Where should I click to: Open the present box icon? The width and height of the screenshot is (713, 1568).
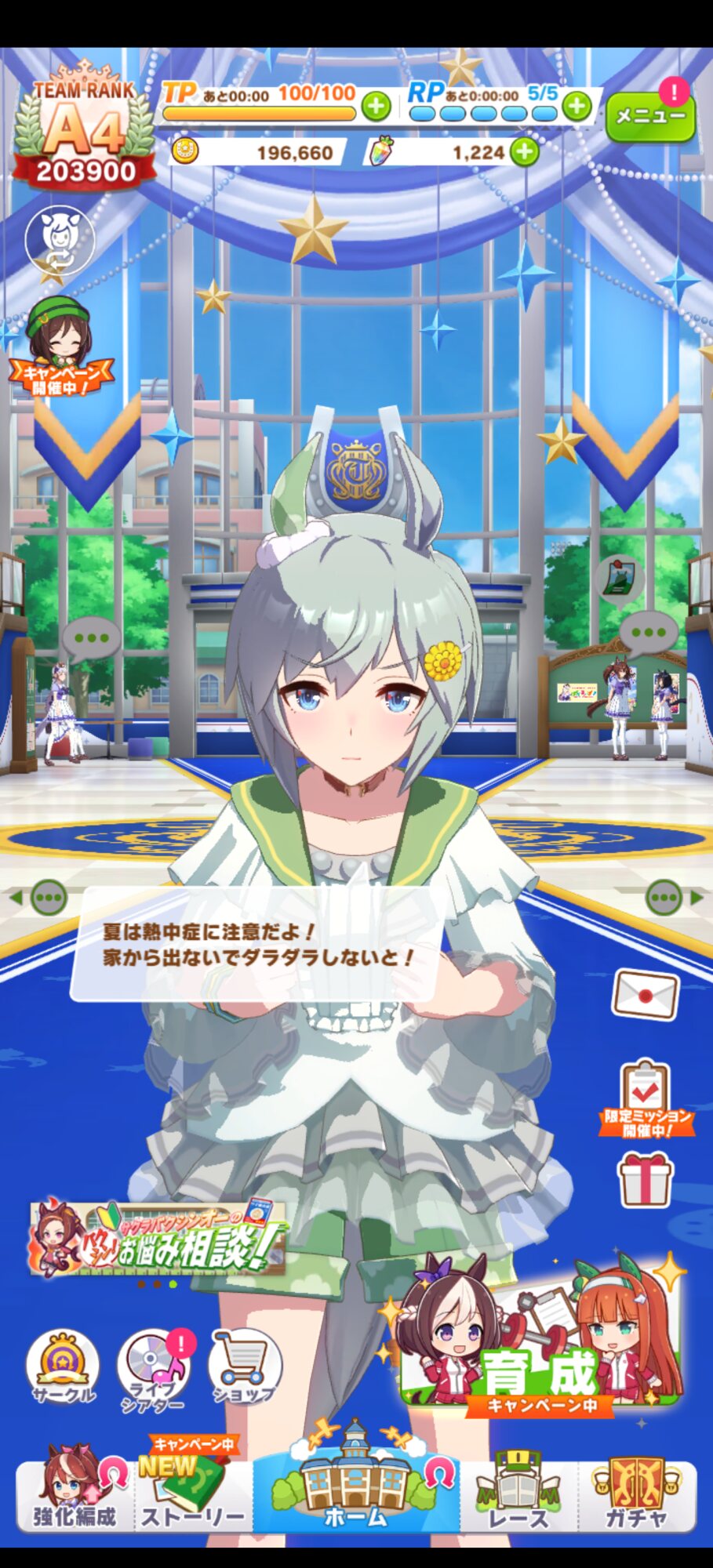[x=646, y=1180]
